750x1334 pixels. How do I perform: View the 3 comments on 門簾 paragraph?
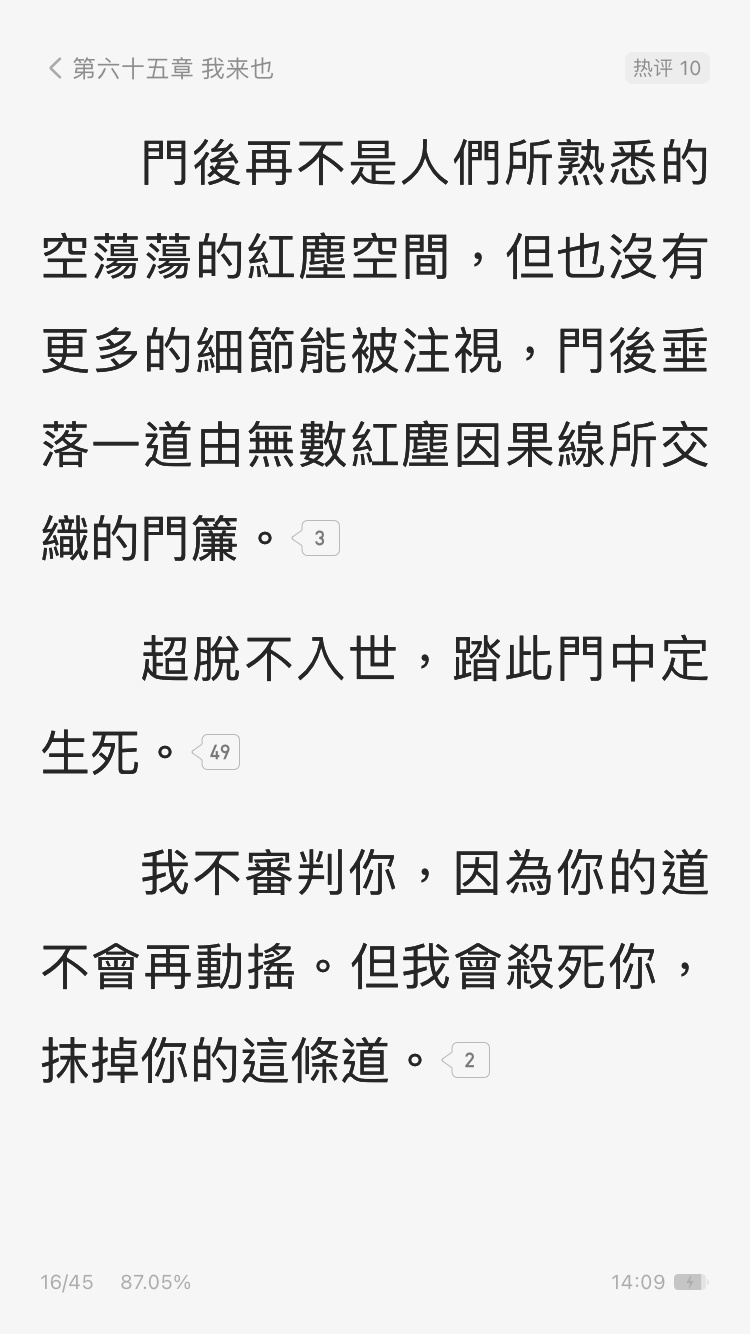[x=317, y=539]
